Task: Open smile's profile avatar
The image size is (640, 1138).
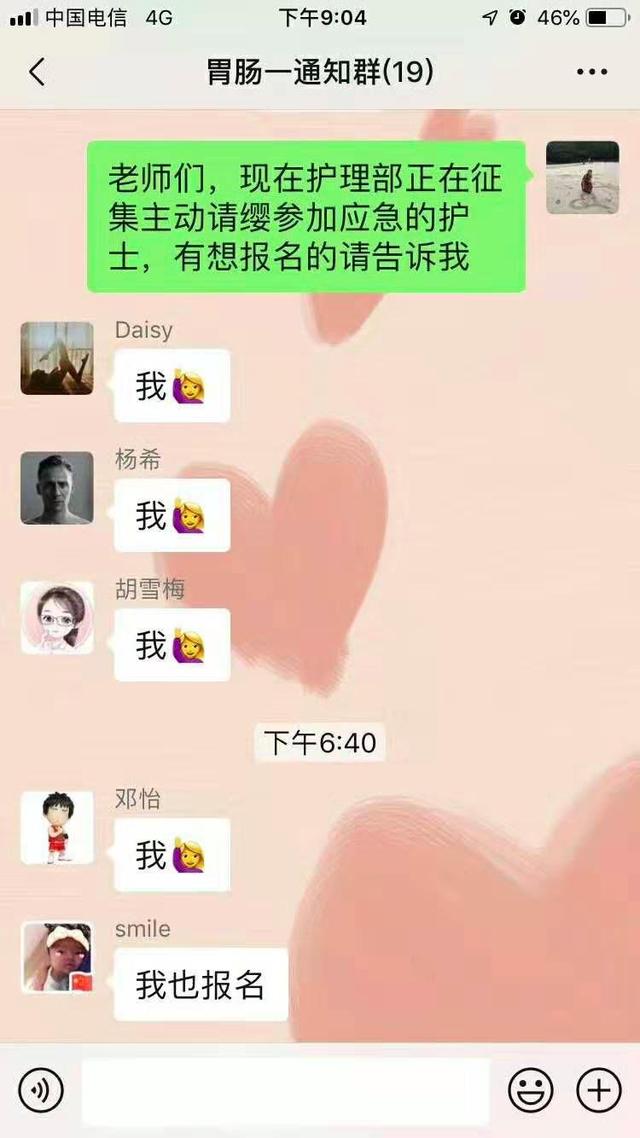Action: point(57,958)
